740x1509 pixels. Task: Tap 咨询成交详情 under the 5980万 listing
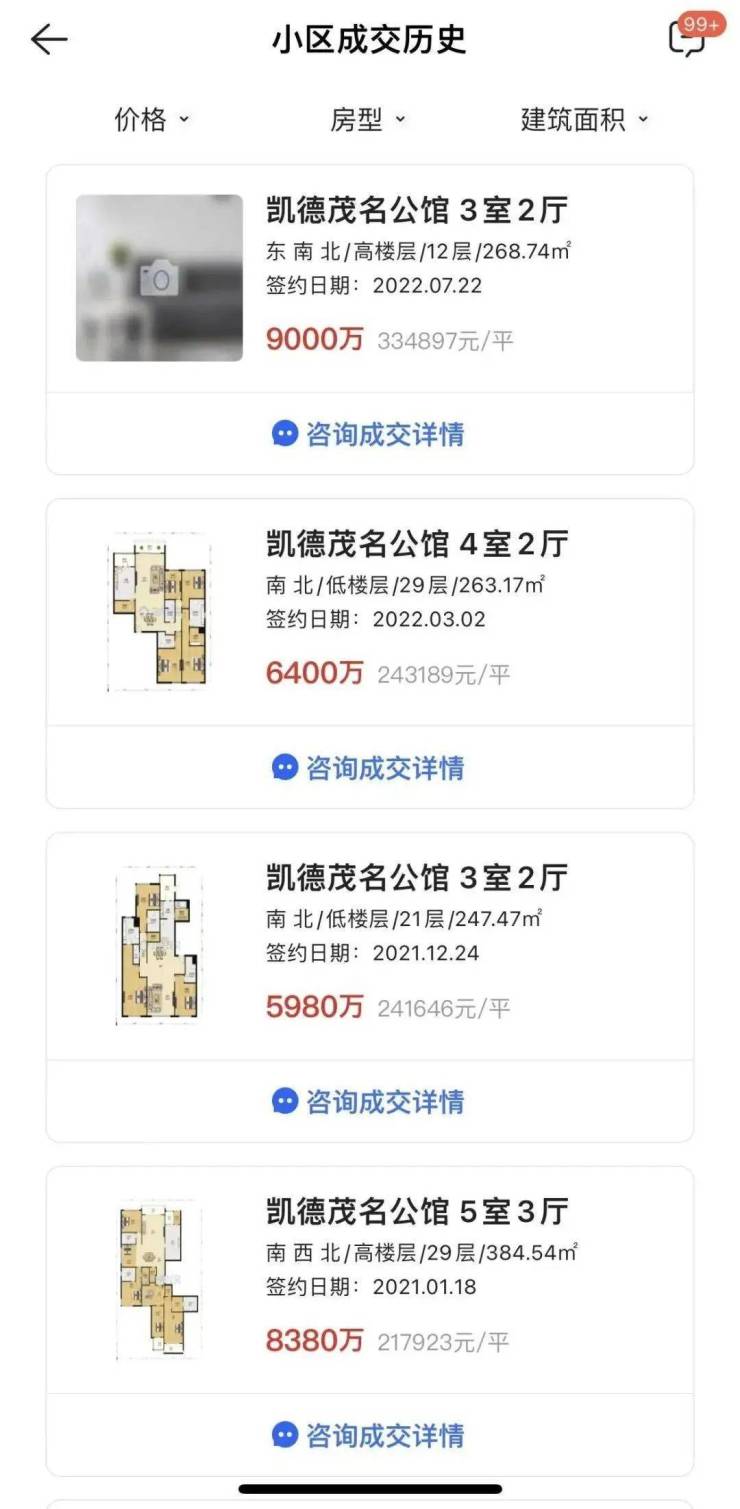point(369,1102)
